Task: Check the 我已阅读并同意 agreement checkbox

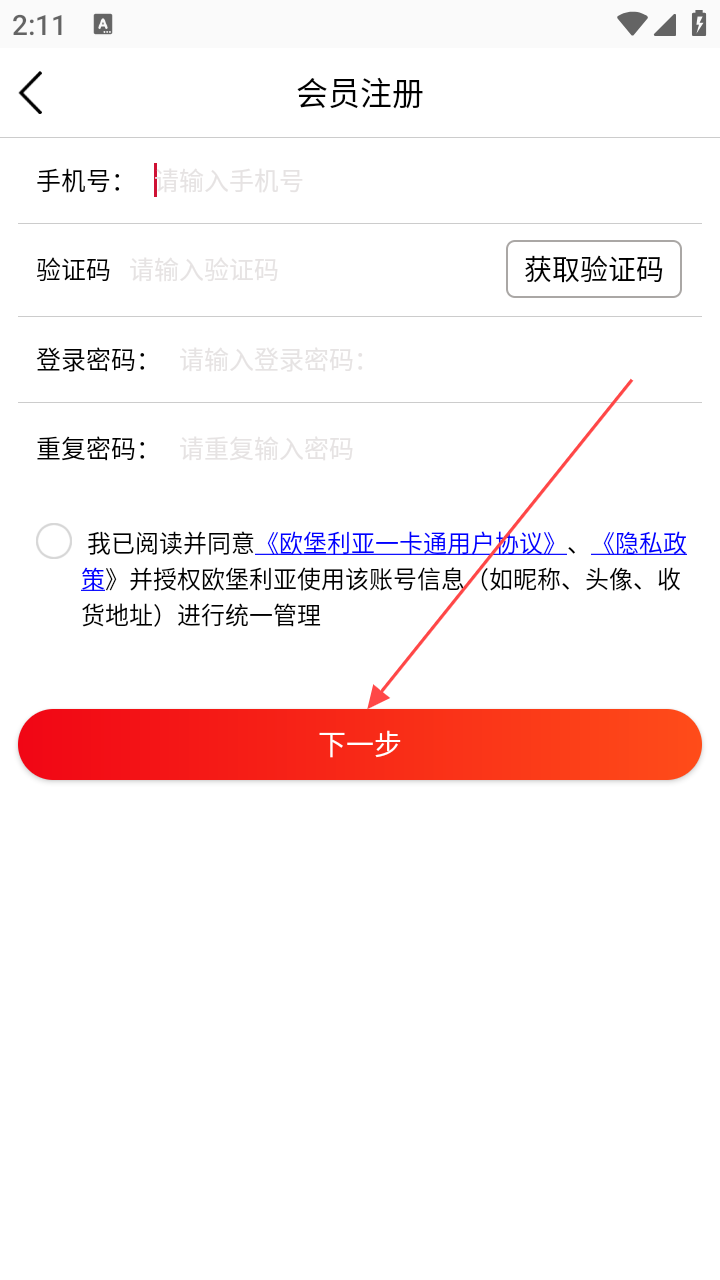Action: (x=54, y=541)
